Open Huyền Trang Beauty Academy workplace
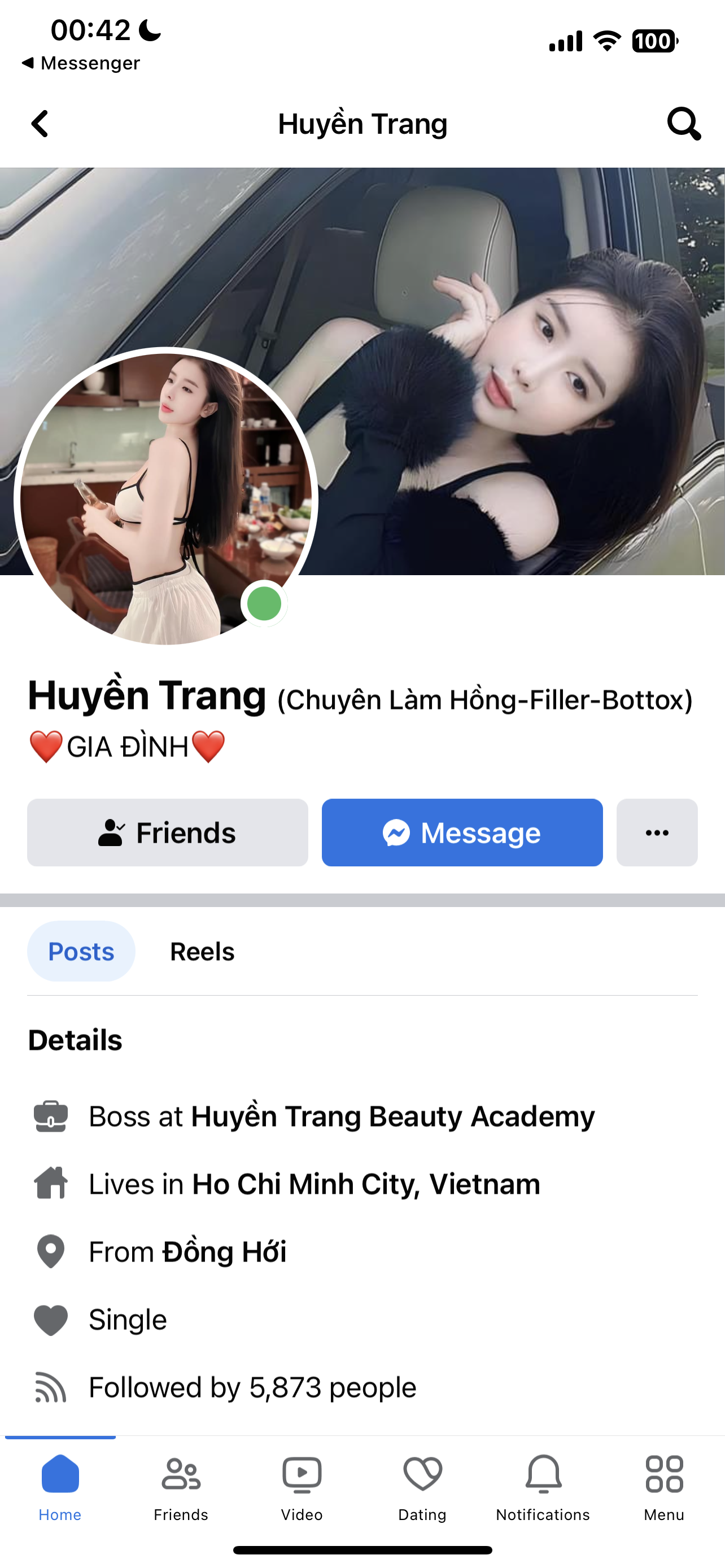 (x=392, y=1116)
